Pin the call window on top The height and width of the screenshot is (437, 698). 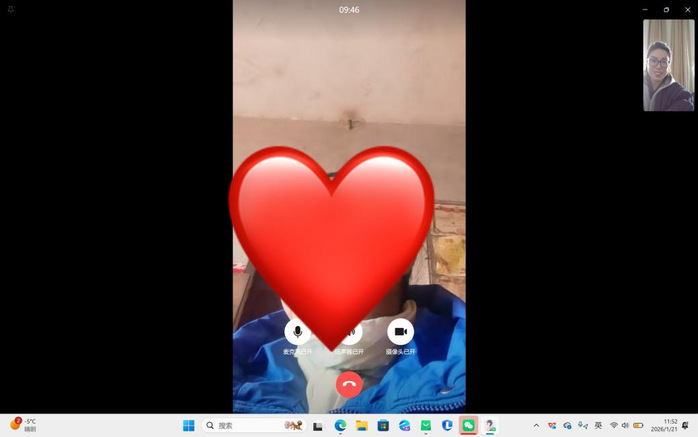pyautogui.click(x=11, y=9)
